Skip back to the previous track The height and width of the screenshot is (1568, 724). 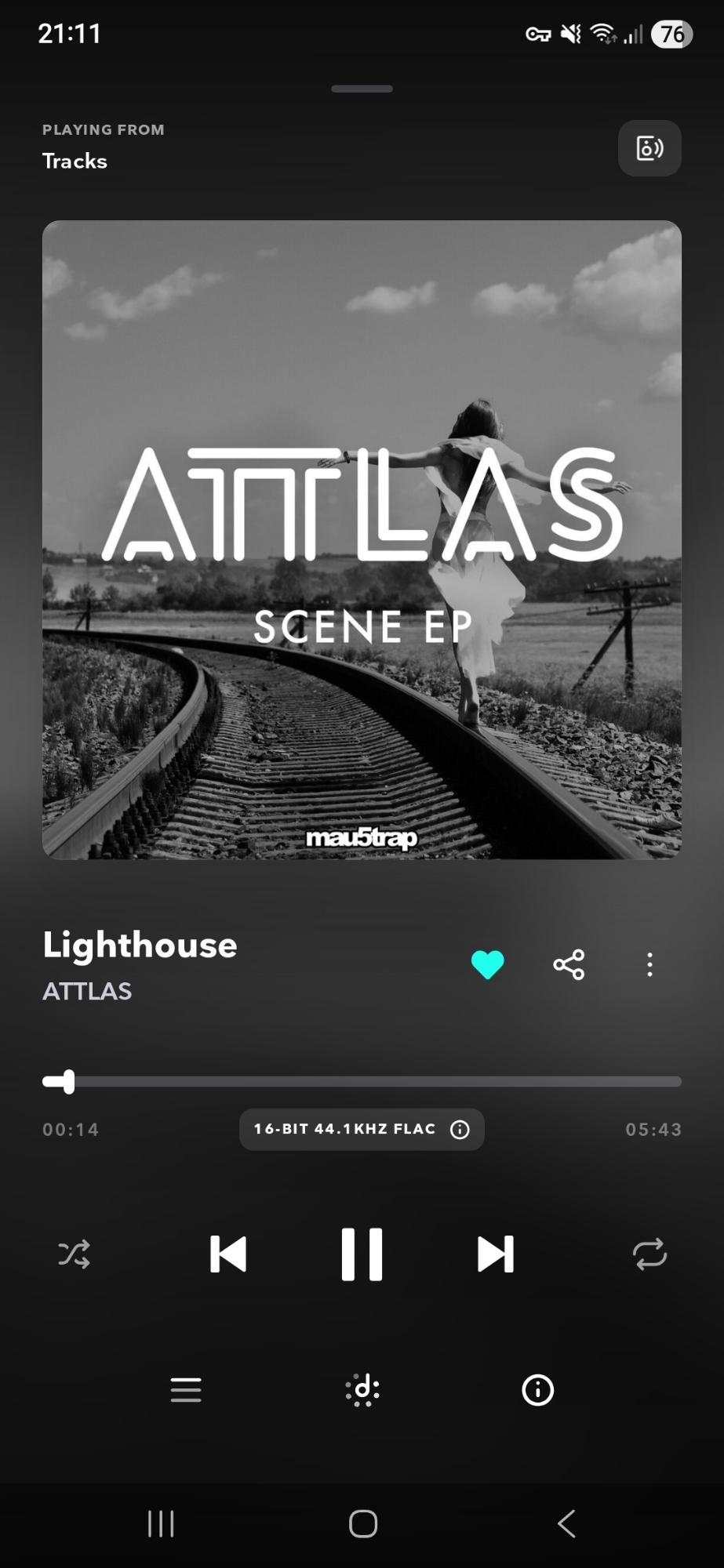[x=228, y=1254]
